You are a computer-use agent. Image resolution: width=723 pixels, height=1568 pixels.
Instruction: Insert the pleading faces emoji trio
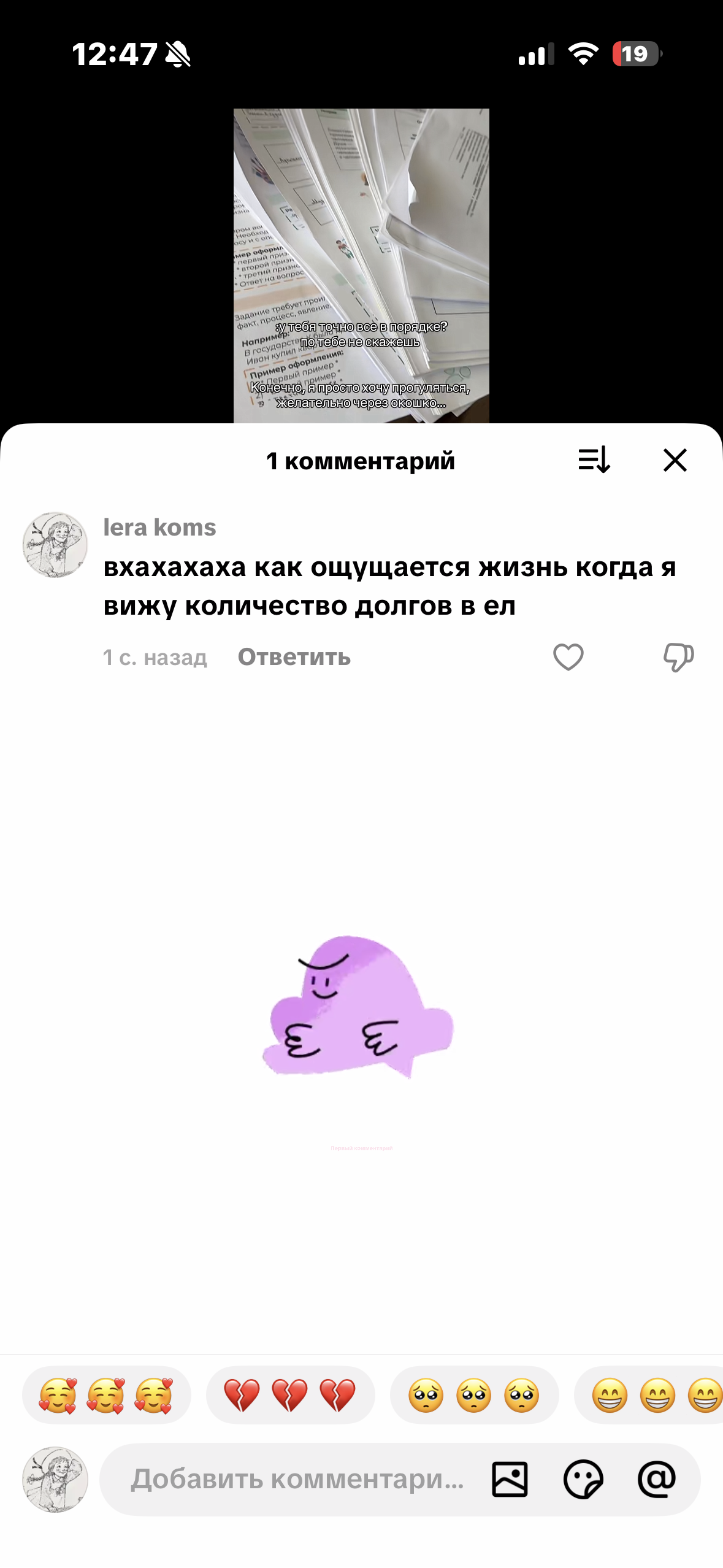point(474,1395)
